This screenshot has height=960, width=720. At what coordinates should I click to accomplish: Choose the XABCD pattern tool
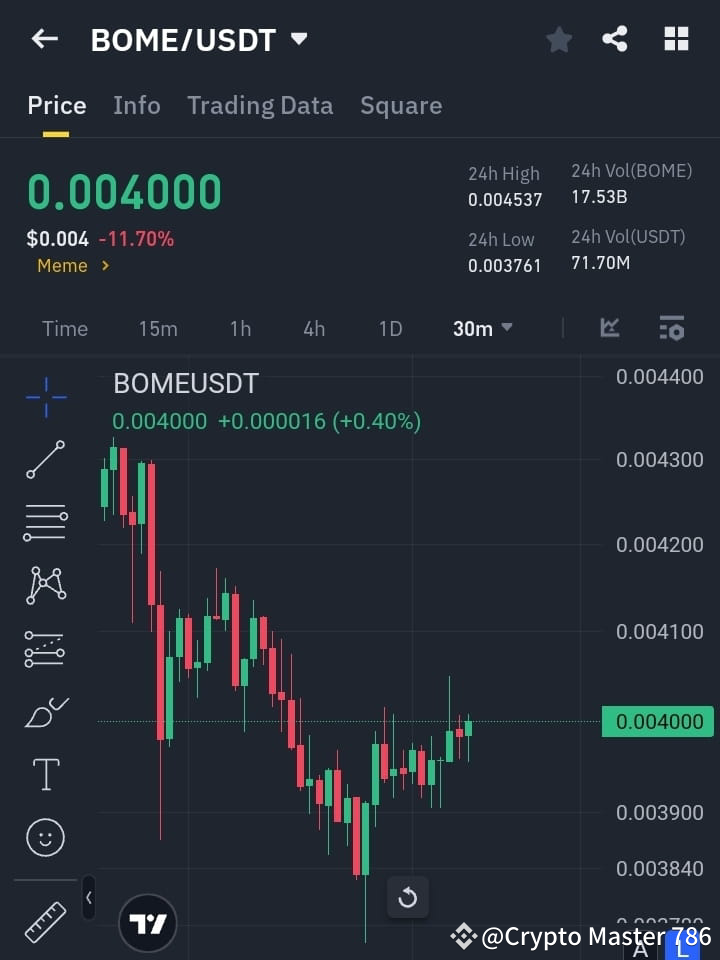pyautogui.click(x=45, y=586)
